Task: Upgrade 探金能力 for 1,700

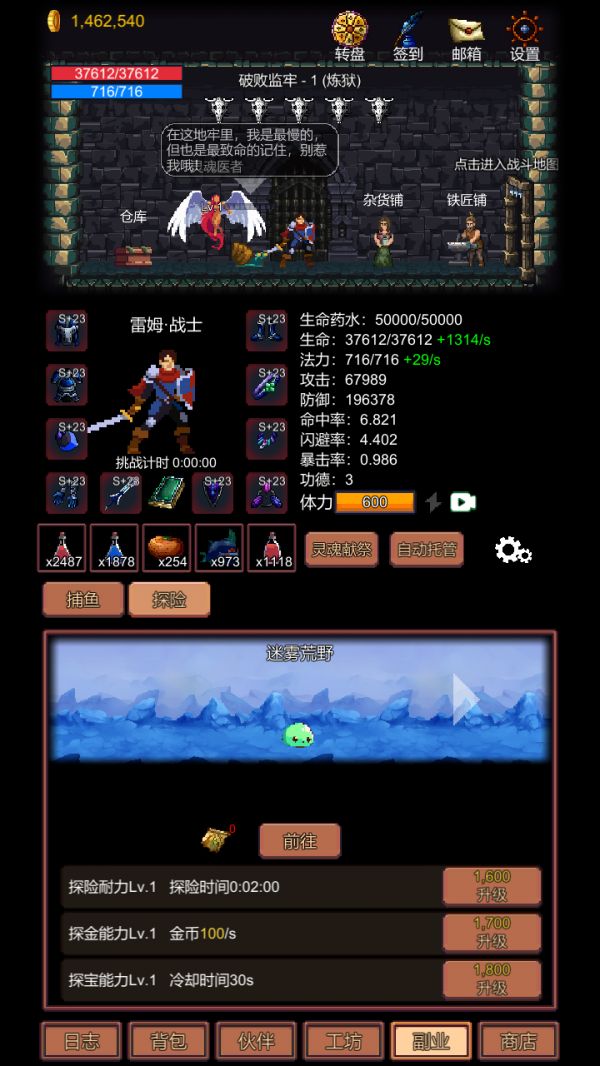Action: (x=492, y=932)
